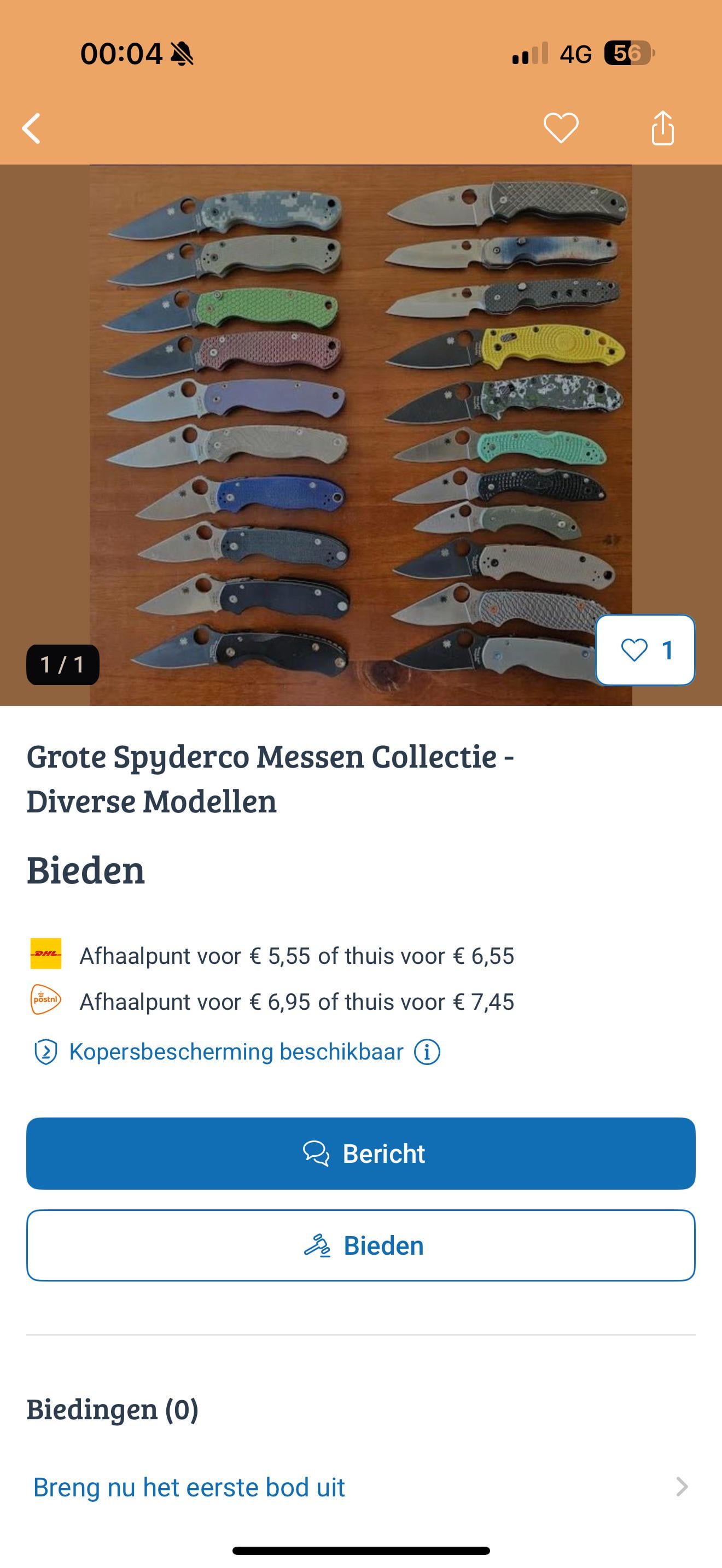The width and height of the screenshot is (722, 1568).
Task: Tap the outlined Bieden button
Action: [x=360, y=1245]
